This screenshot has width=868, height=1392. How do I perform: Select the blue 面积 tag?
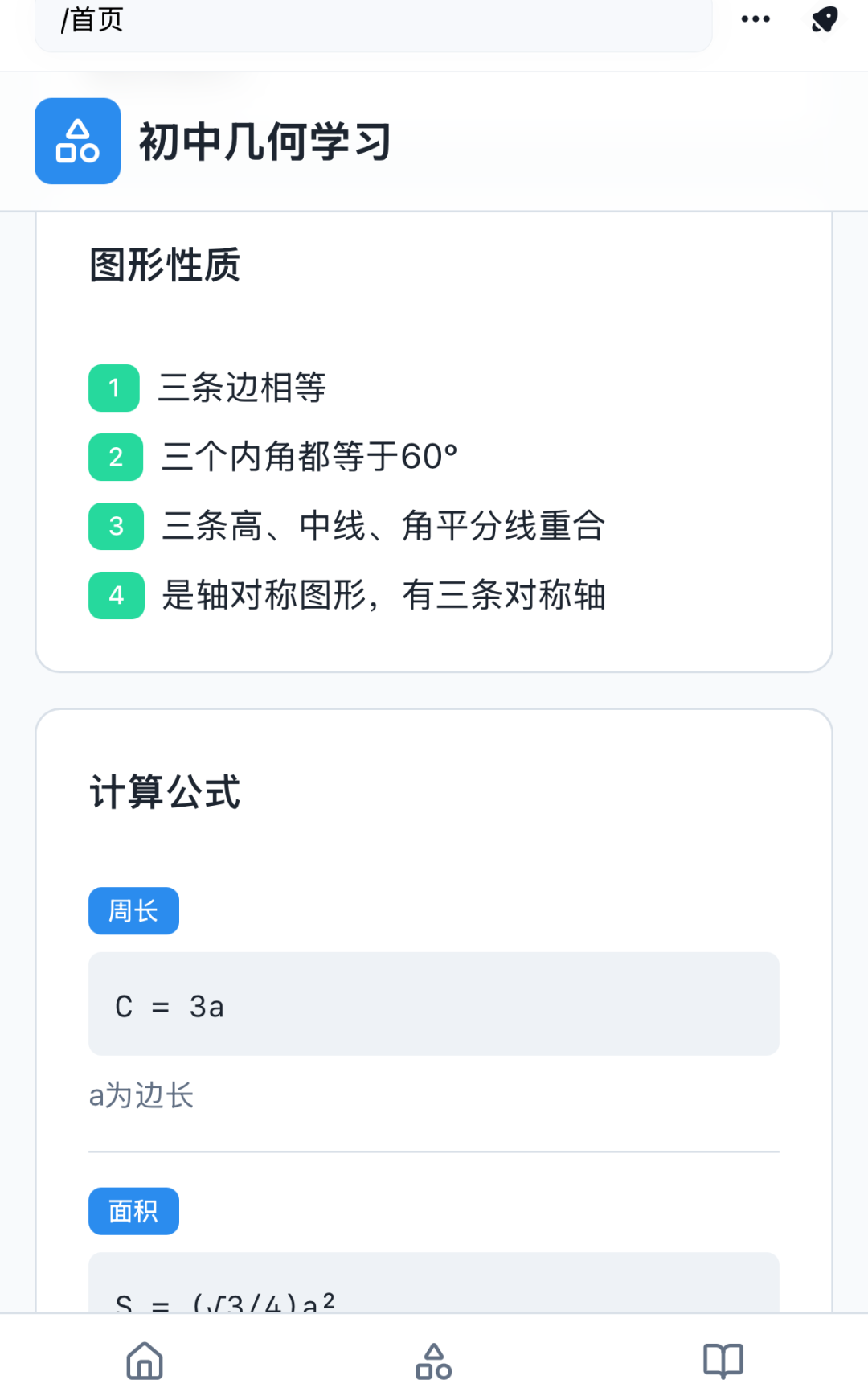(x=133, y=1211)
